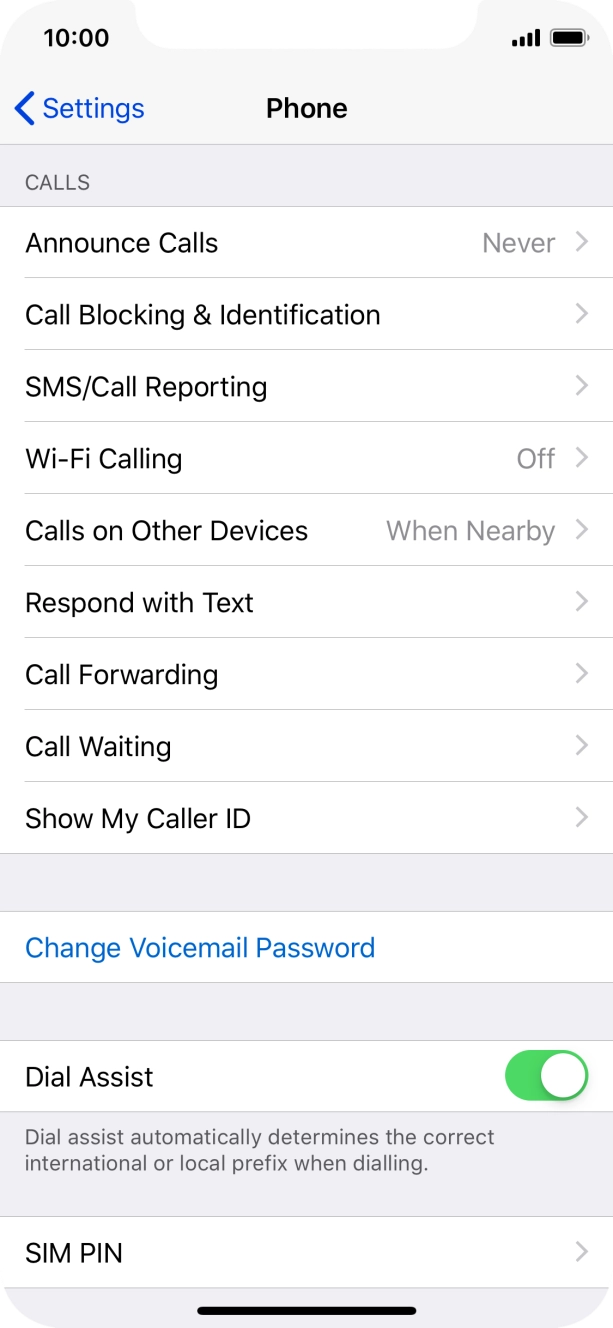
Task: Turn off the Dial Assist switch
Action: (546, 1076)
